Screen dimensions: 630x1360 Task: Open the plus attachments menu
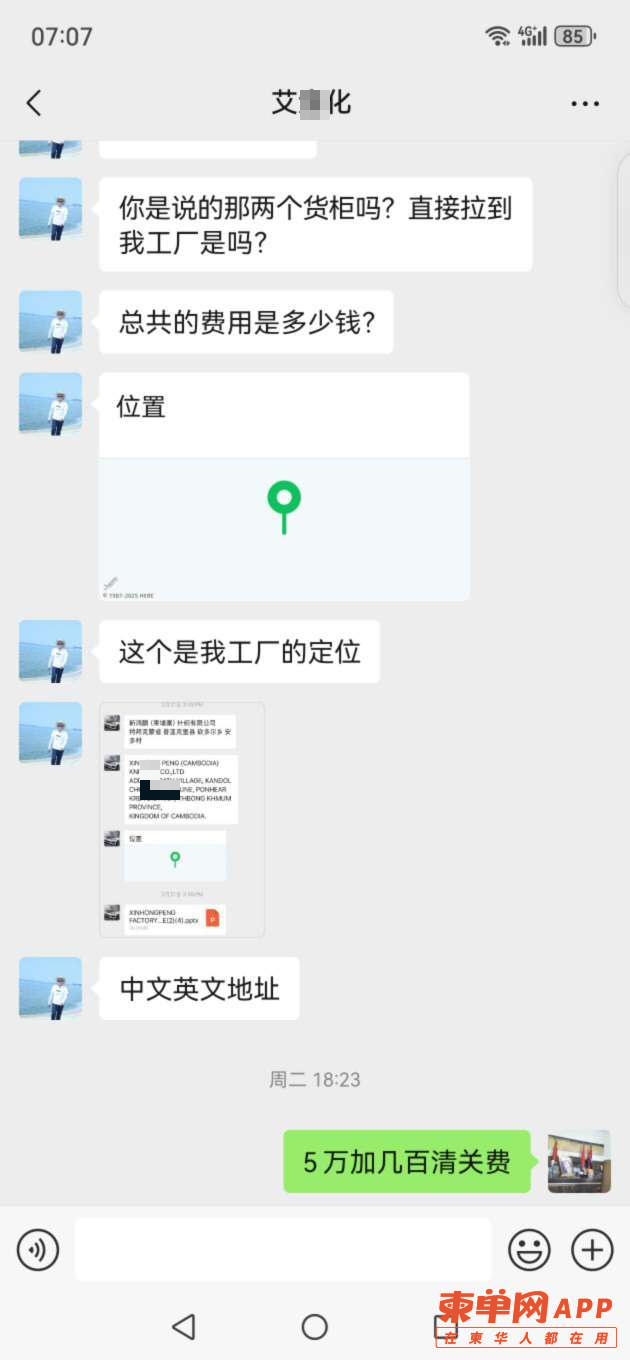591,1249
